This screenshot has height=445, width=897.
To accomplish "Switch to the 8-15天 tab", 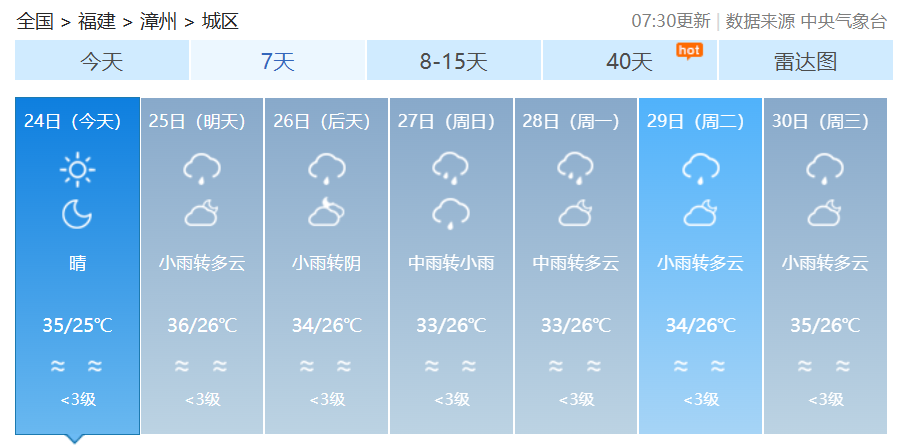I will tap(454, 61).
